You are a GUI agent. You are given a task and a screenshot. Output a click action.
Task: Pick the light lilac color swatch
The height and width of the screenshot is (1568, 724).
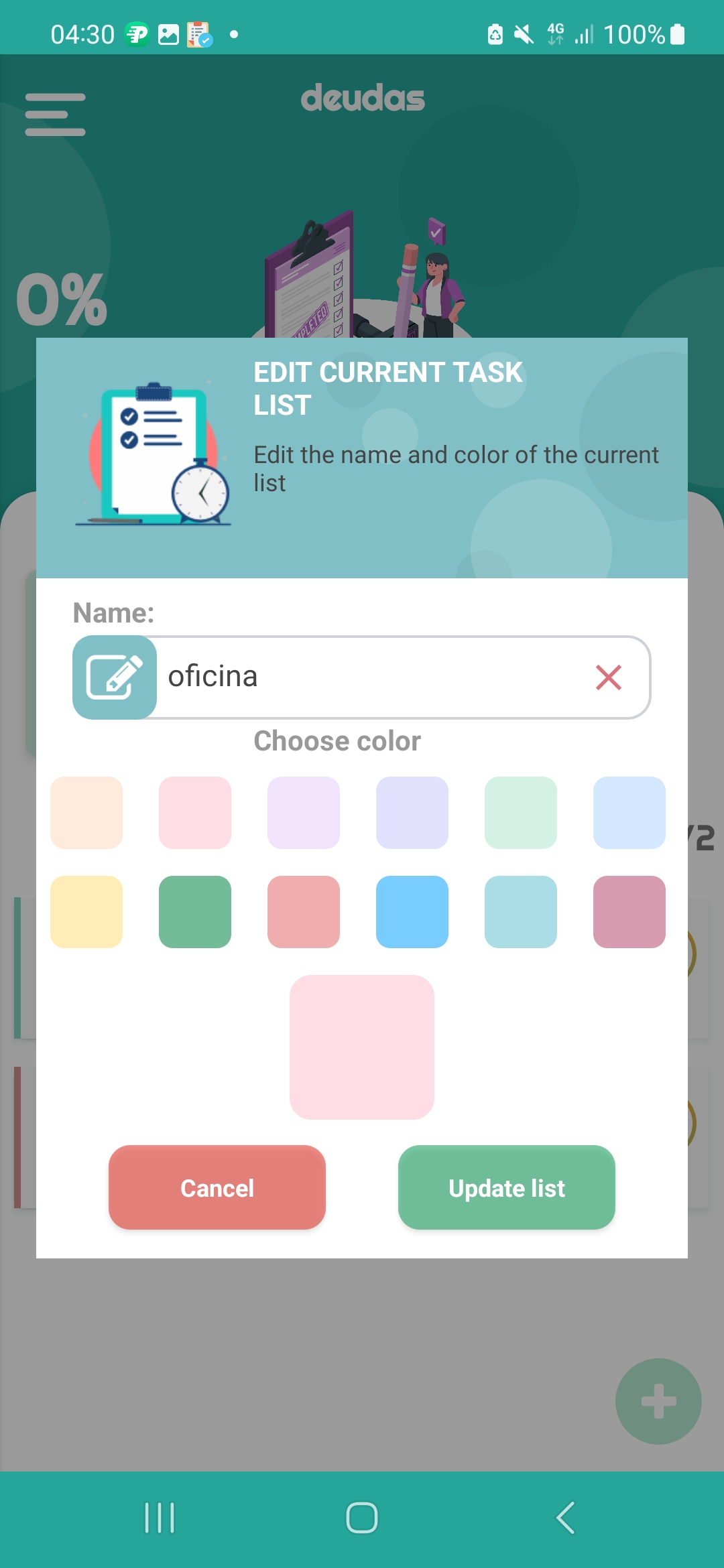(304, 813)
